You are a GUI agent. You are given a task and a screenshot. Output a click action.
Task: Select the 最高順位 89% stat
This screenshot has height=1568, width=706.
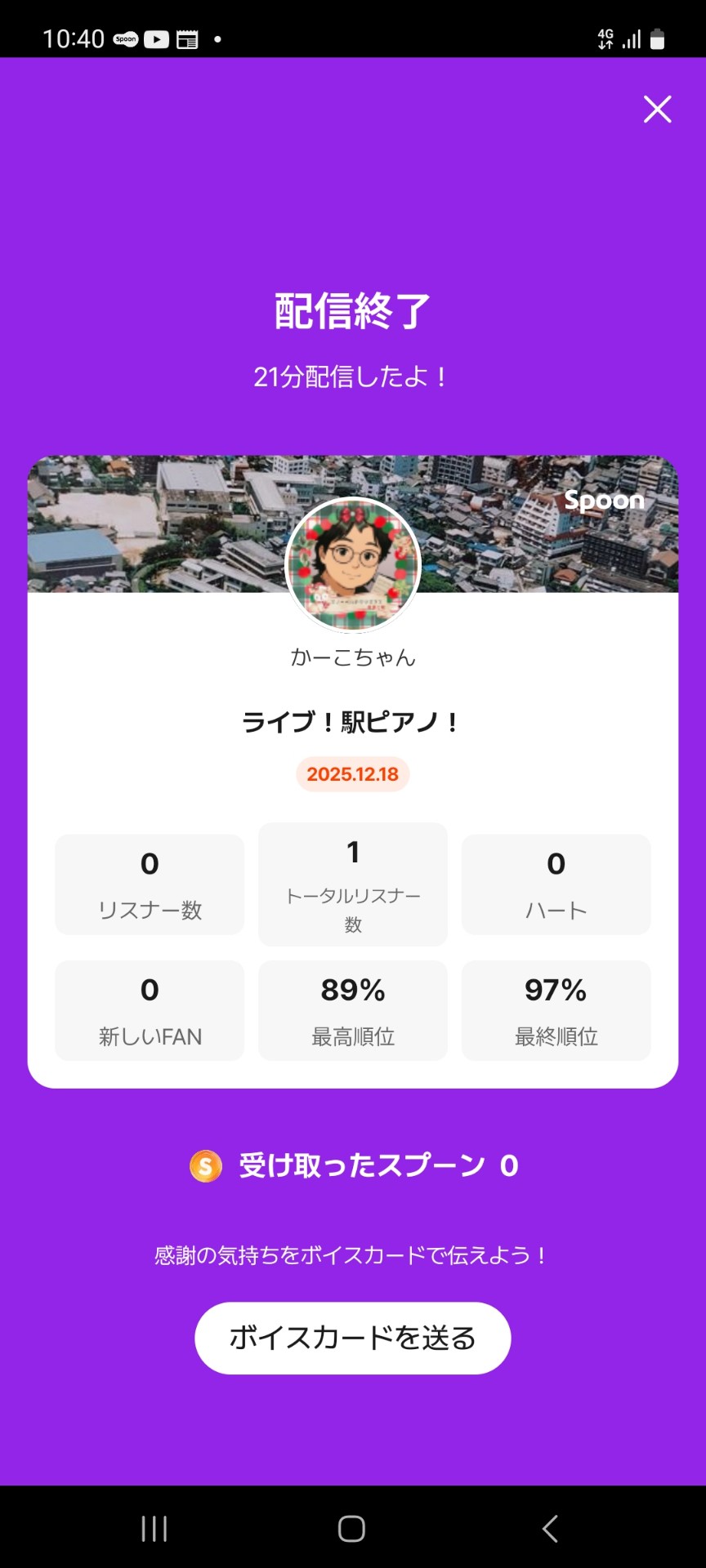click(x=352, y=1010)
